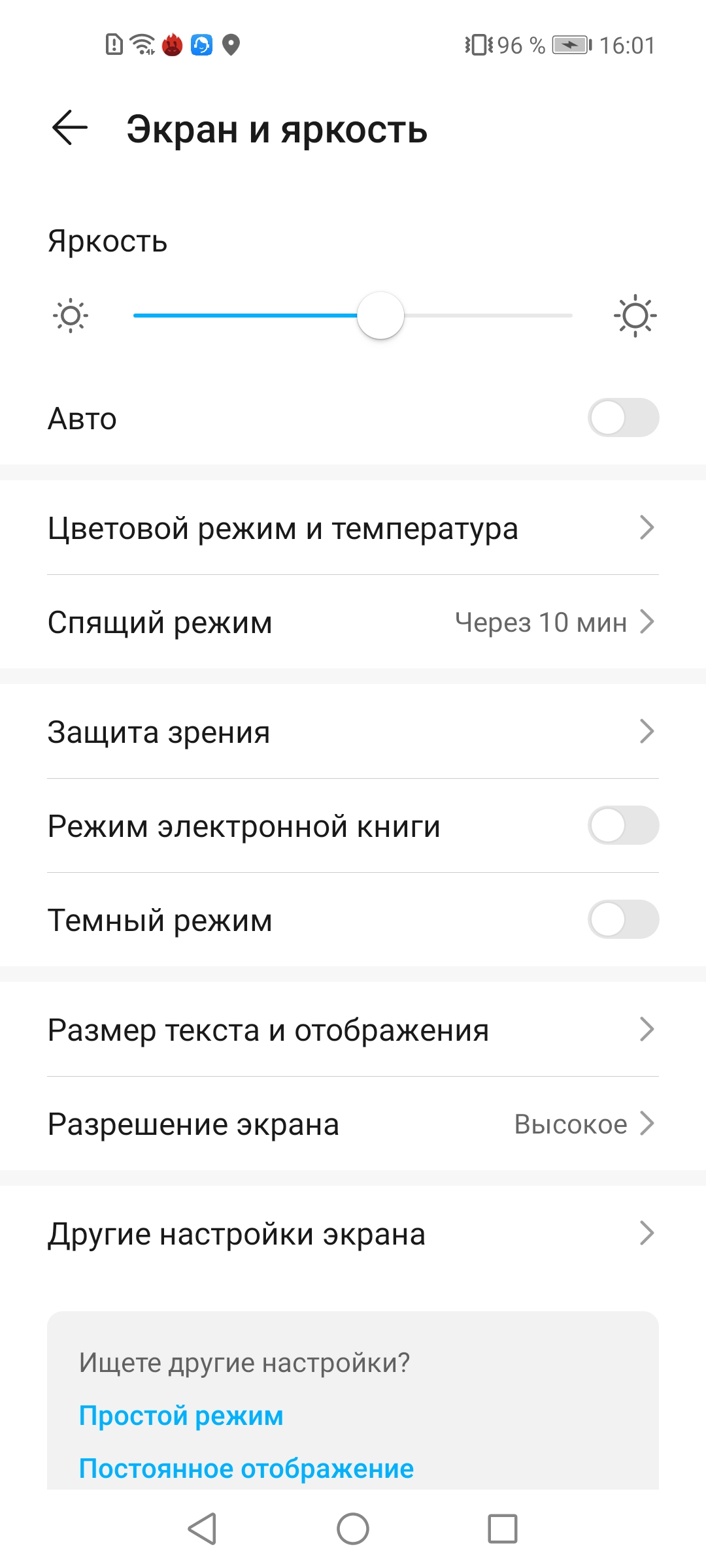The image size is (706, 1568).
Task: Open Разрешение экрана
Action: 353,1124
